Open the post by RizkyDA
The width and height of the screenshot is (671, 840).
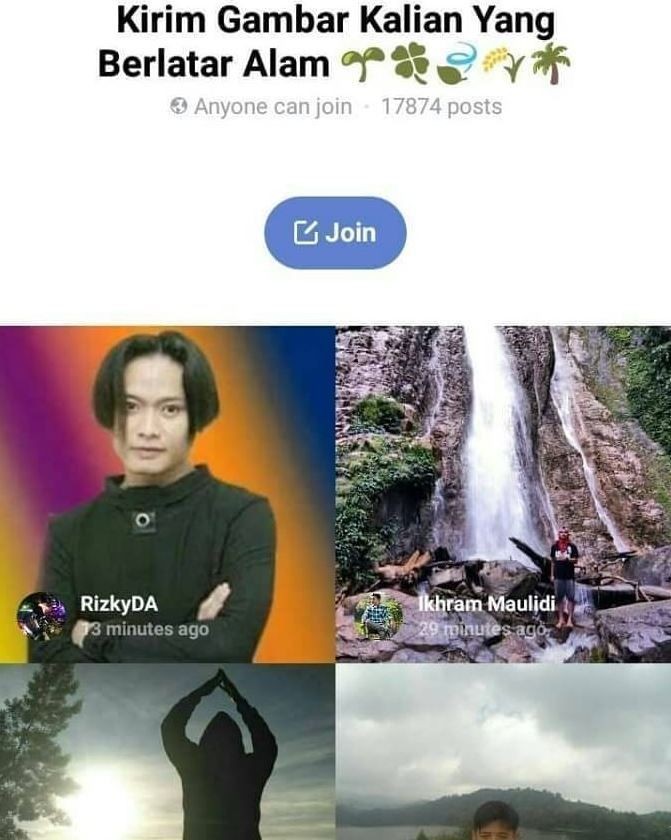[167, 493]
